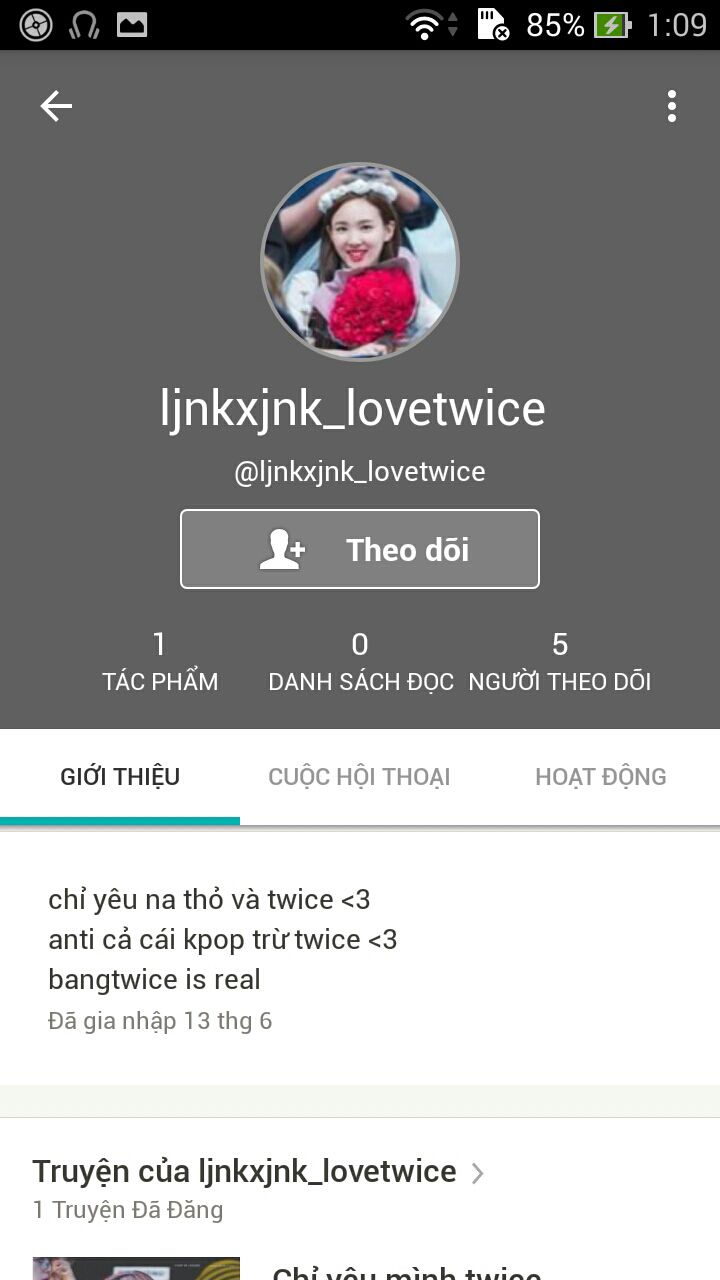Screen dimensions: 720x1280
Task: View the profile avatar picture
Action: click(360, 262)
